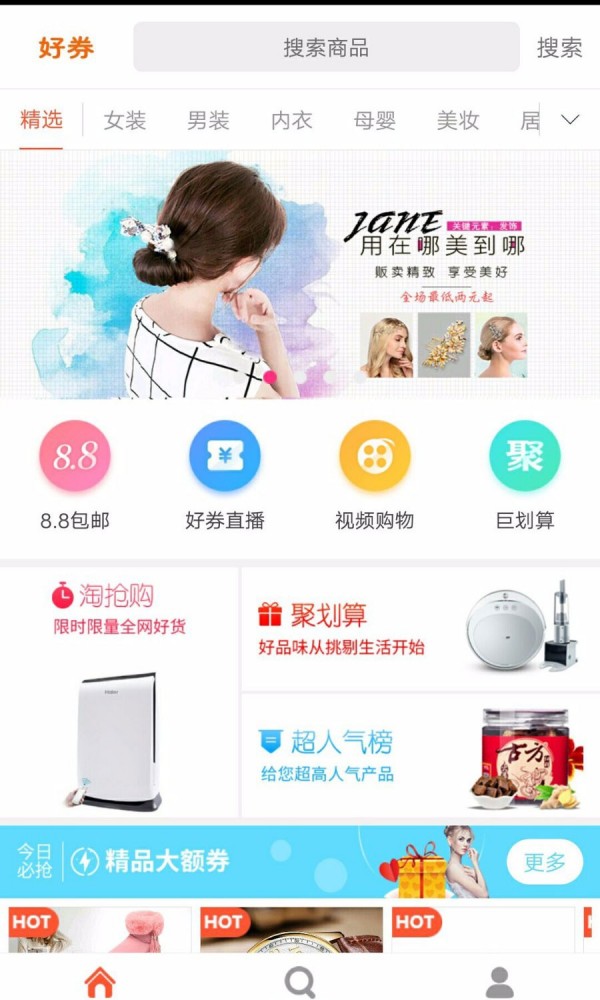Open the JANE hair accessory banner
This screenshot has width=600, height=1000.
[300, 275]
